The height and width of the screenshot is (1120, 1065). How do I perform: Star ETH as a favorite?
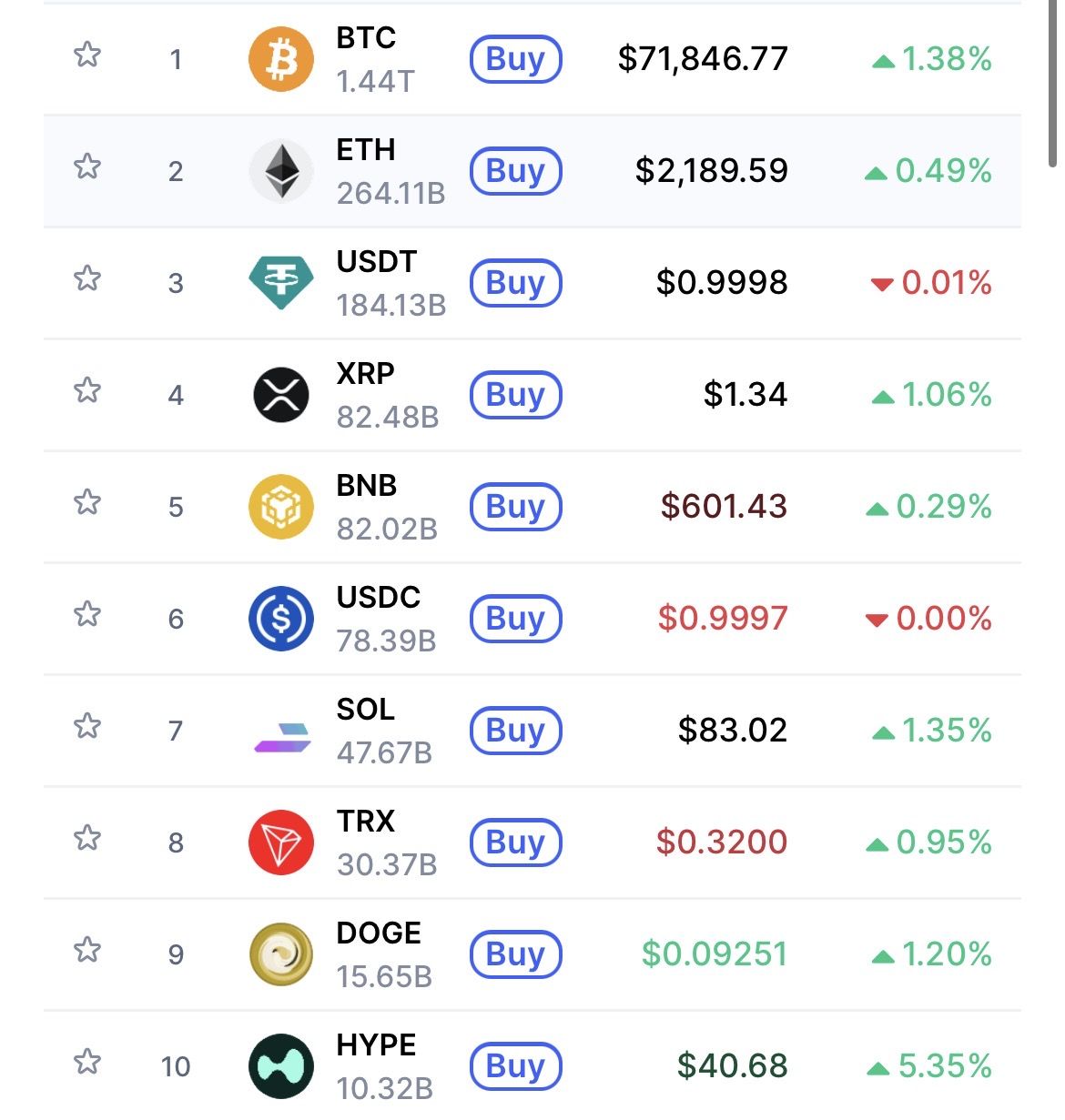point(87,166)
